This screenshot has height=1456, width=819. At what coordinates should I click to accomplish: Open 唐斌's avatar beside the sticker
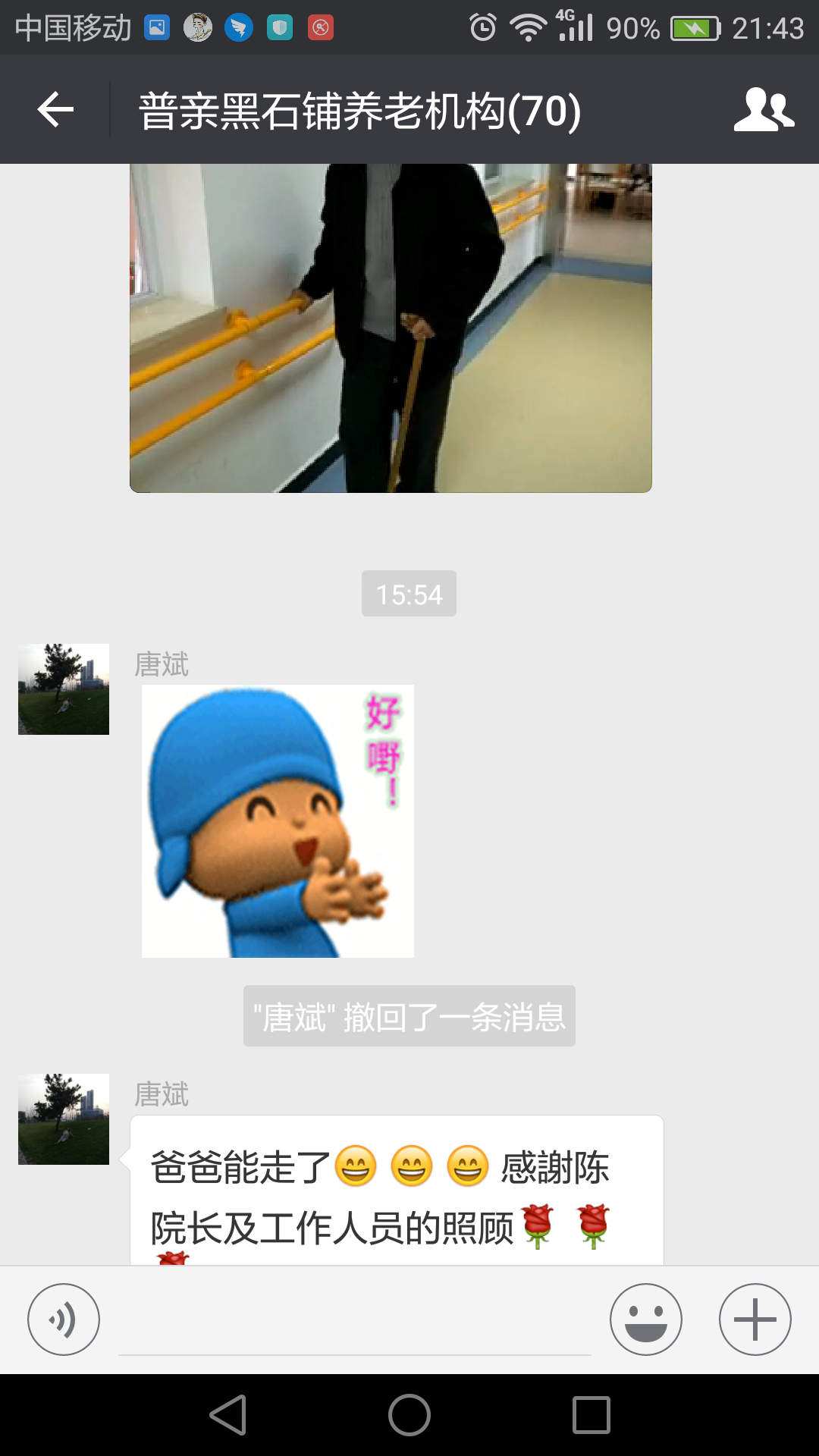click(x=64, y=689)
